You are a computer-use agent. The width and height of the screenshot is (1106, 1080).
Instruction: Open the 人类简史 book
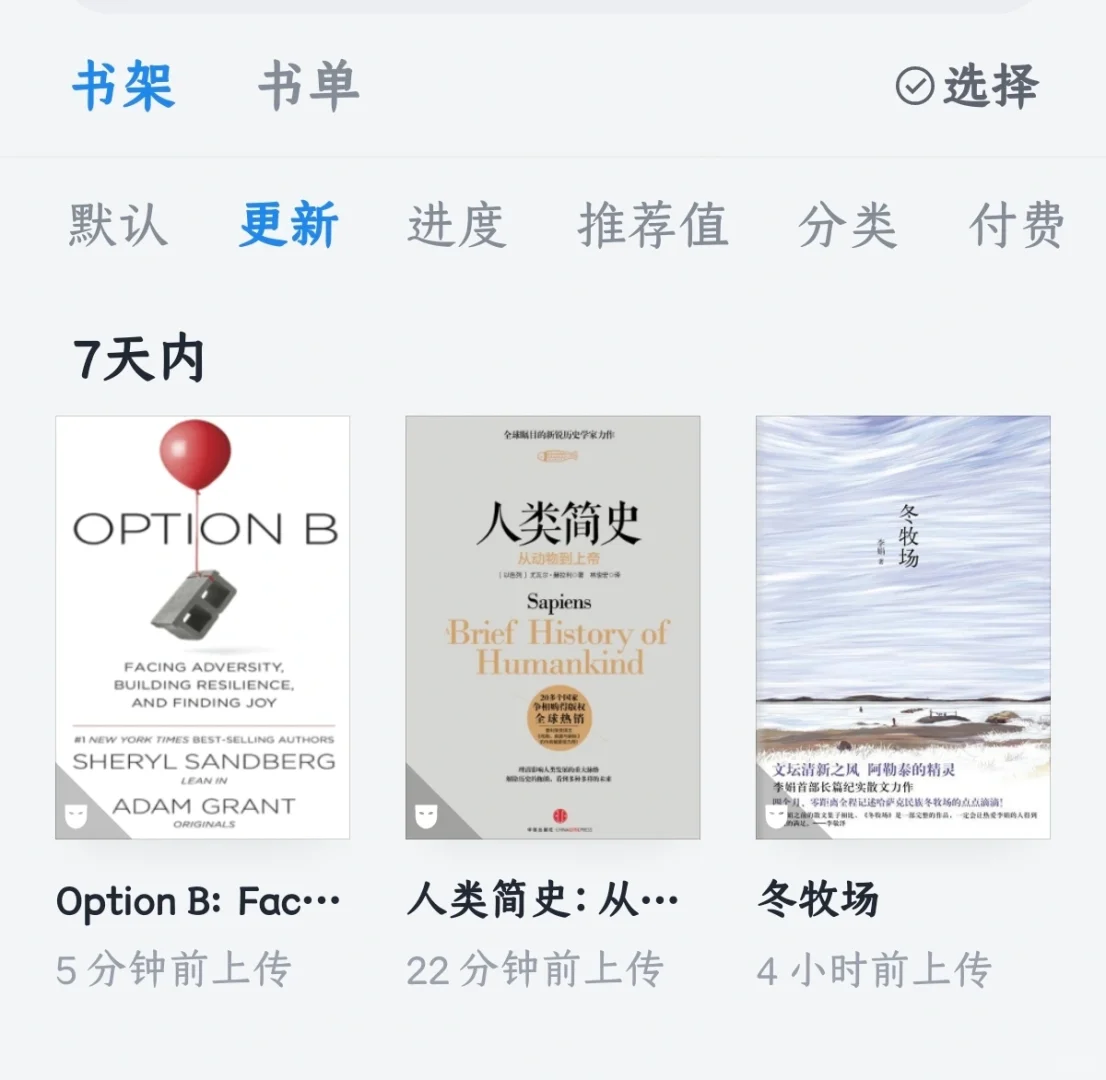(552, 627)
